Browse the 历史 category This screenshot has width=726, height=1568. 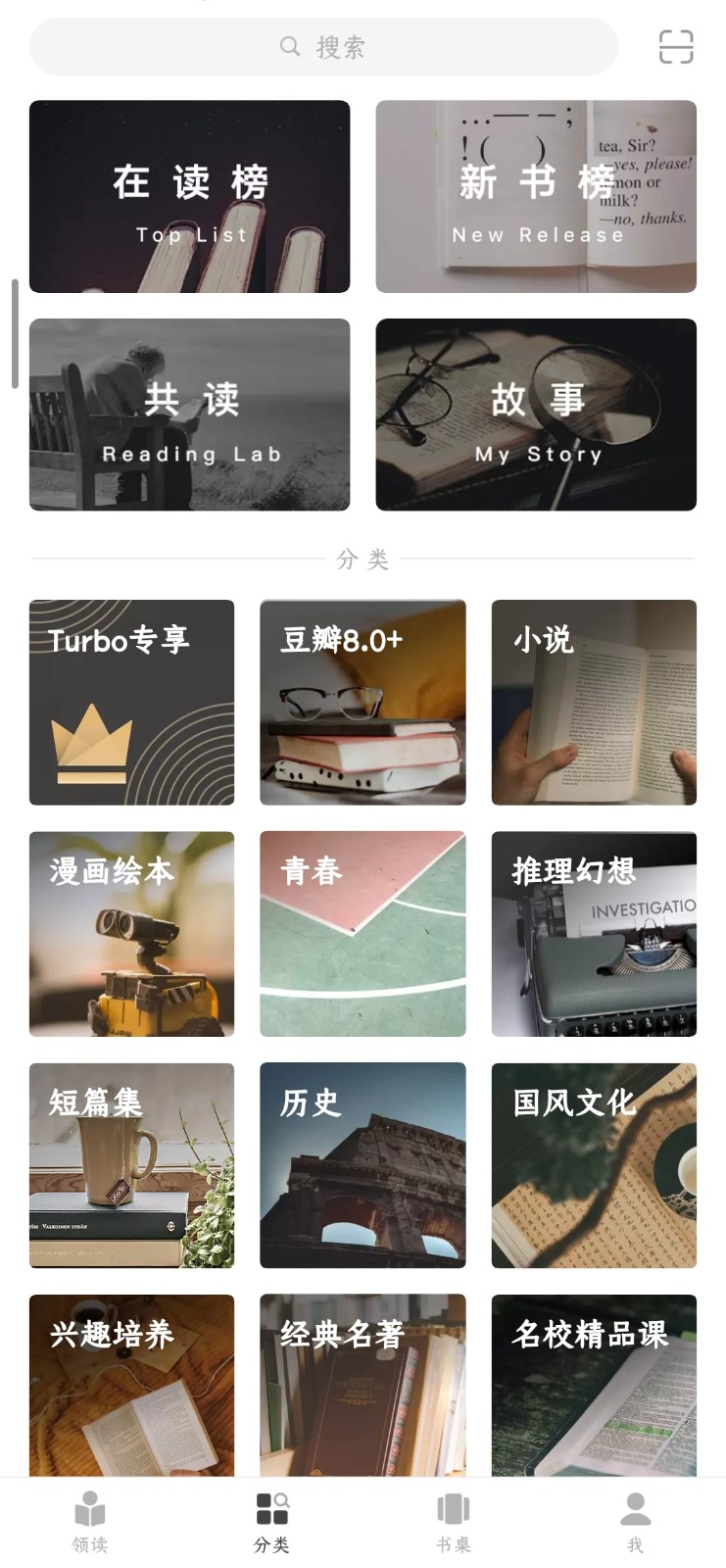[x=362, y=1165]
